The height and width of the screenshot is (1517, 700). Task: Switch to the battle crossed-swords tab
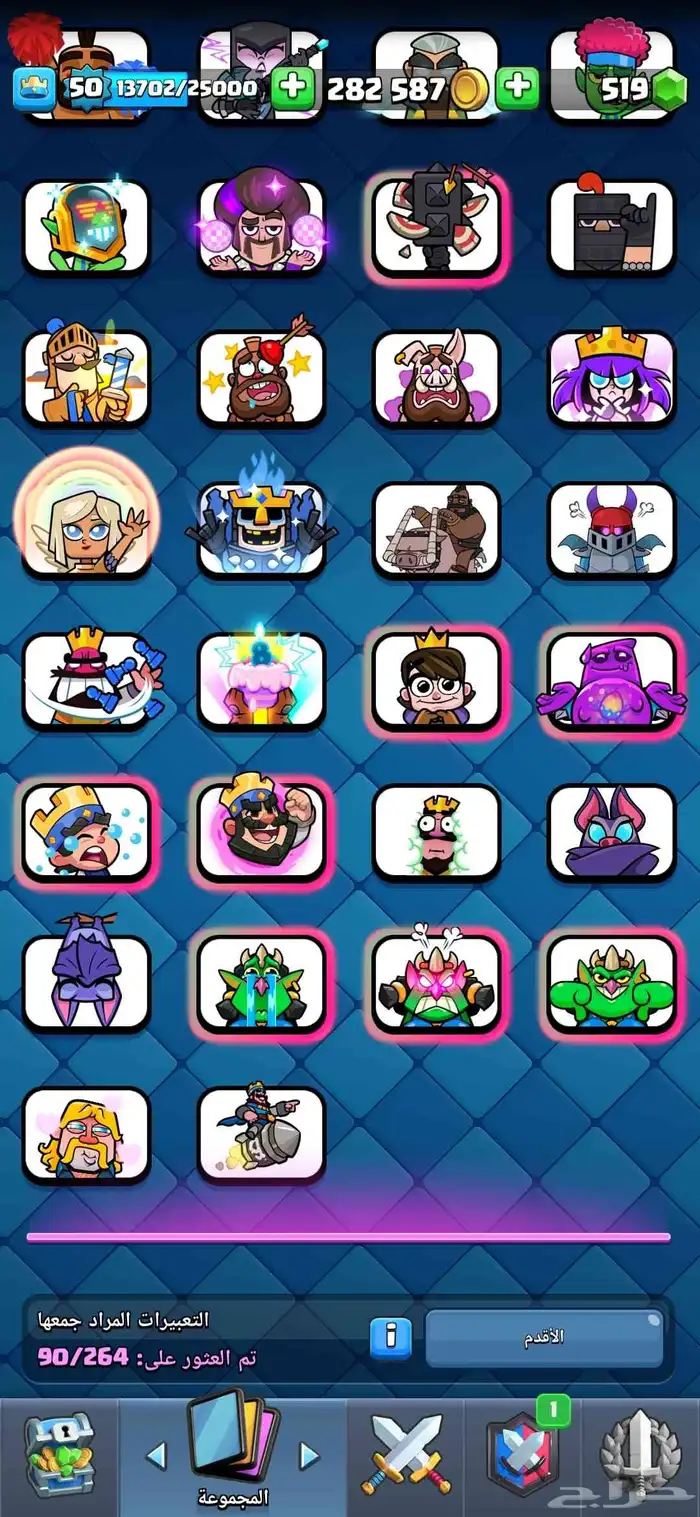pos(406,1454)
